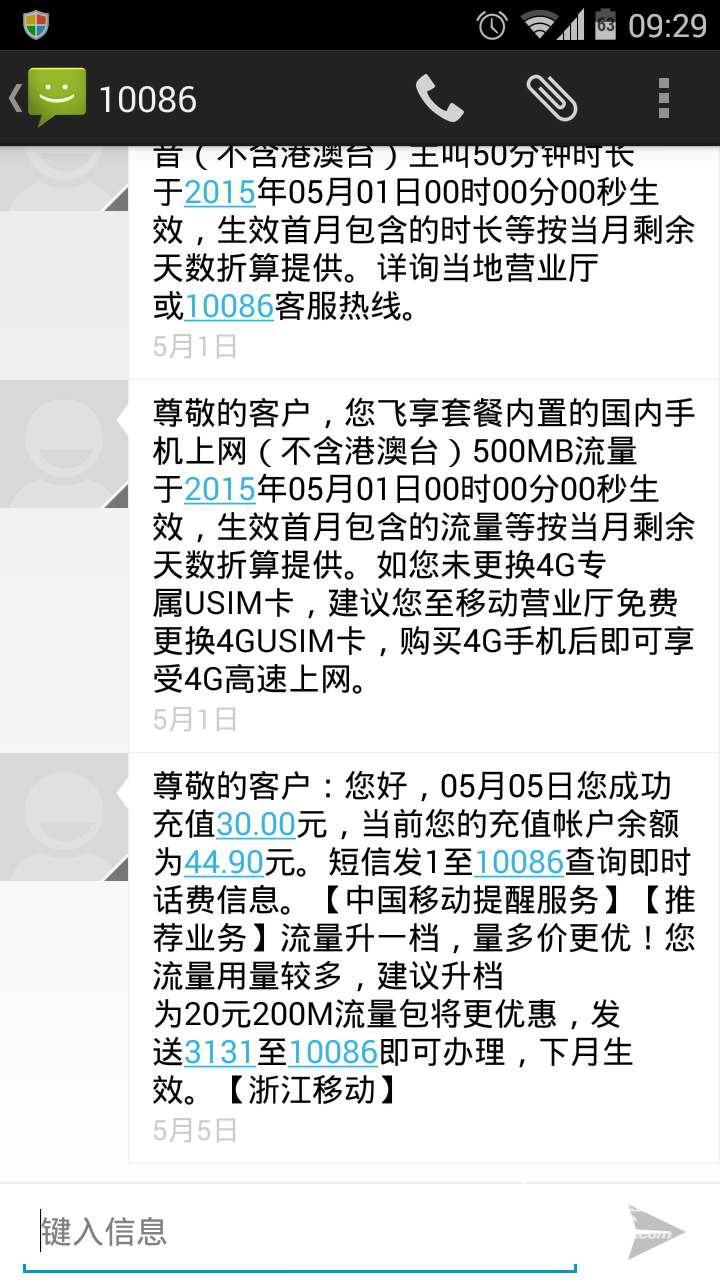The width and height of the screenshot is (720, 1280).
Task: Open the 30.00 link in the recharge message
Action: pyautogui.click(x=256, y=825)
